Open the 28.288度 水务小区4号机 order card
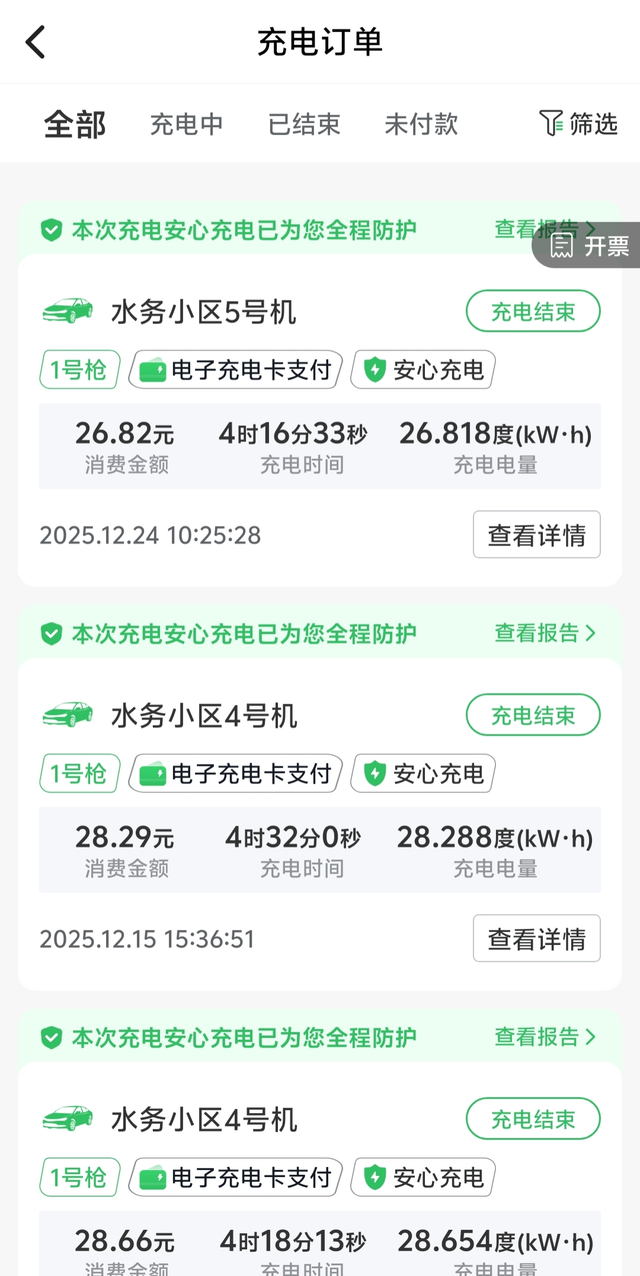 (x=203, y=716)
